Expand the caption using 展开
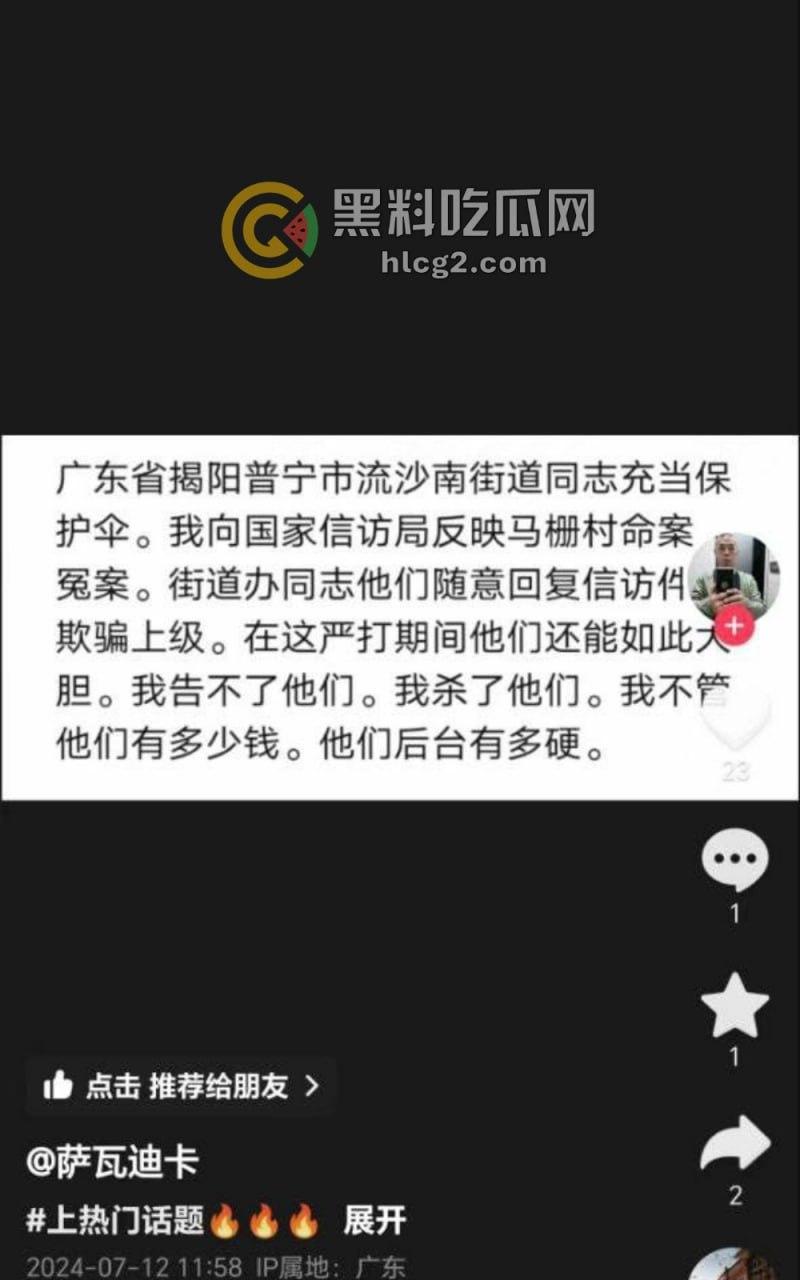This screenshot has height=1280, width=800. click(375, 1218)
